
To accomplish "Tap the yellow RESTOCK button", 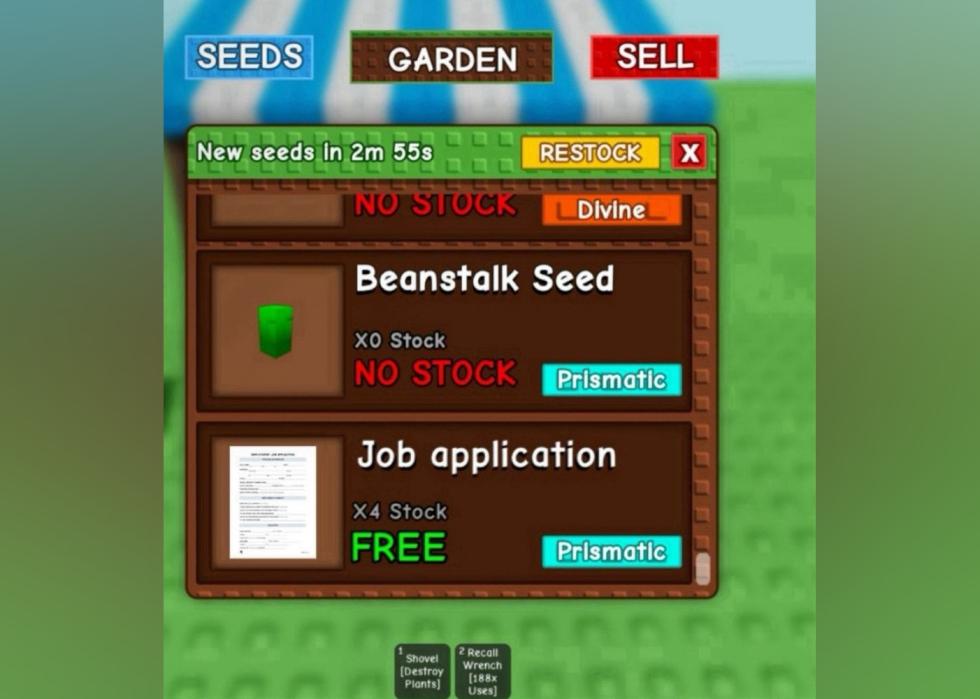I will [x=590, y=153].
